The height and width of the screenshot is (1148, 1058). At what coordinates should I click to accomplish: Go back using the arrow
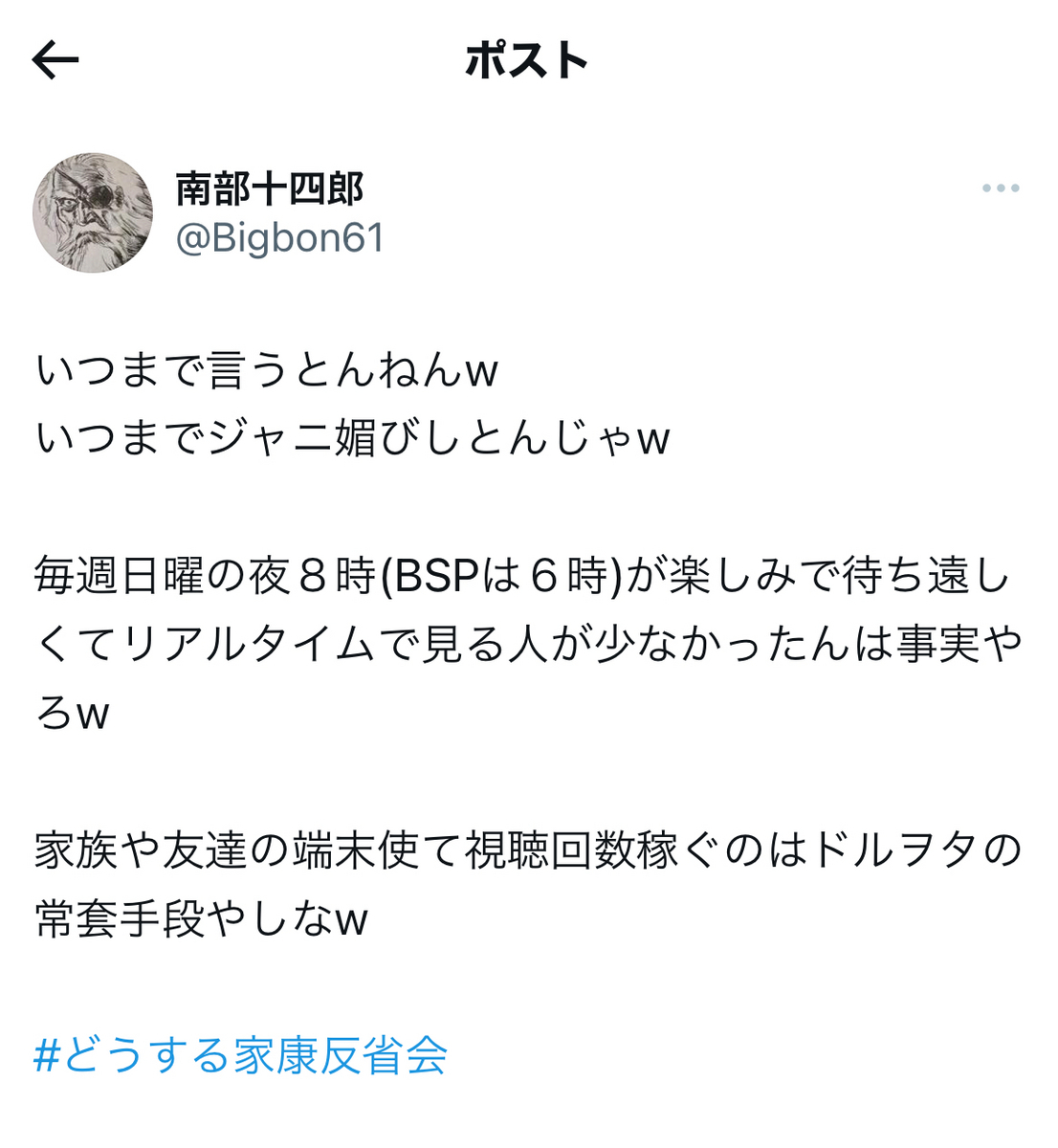point(55,60)
